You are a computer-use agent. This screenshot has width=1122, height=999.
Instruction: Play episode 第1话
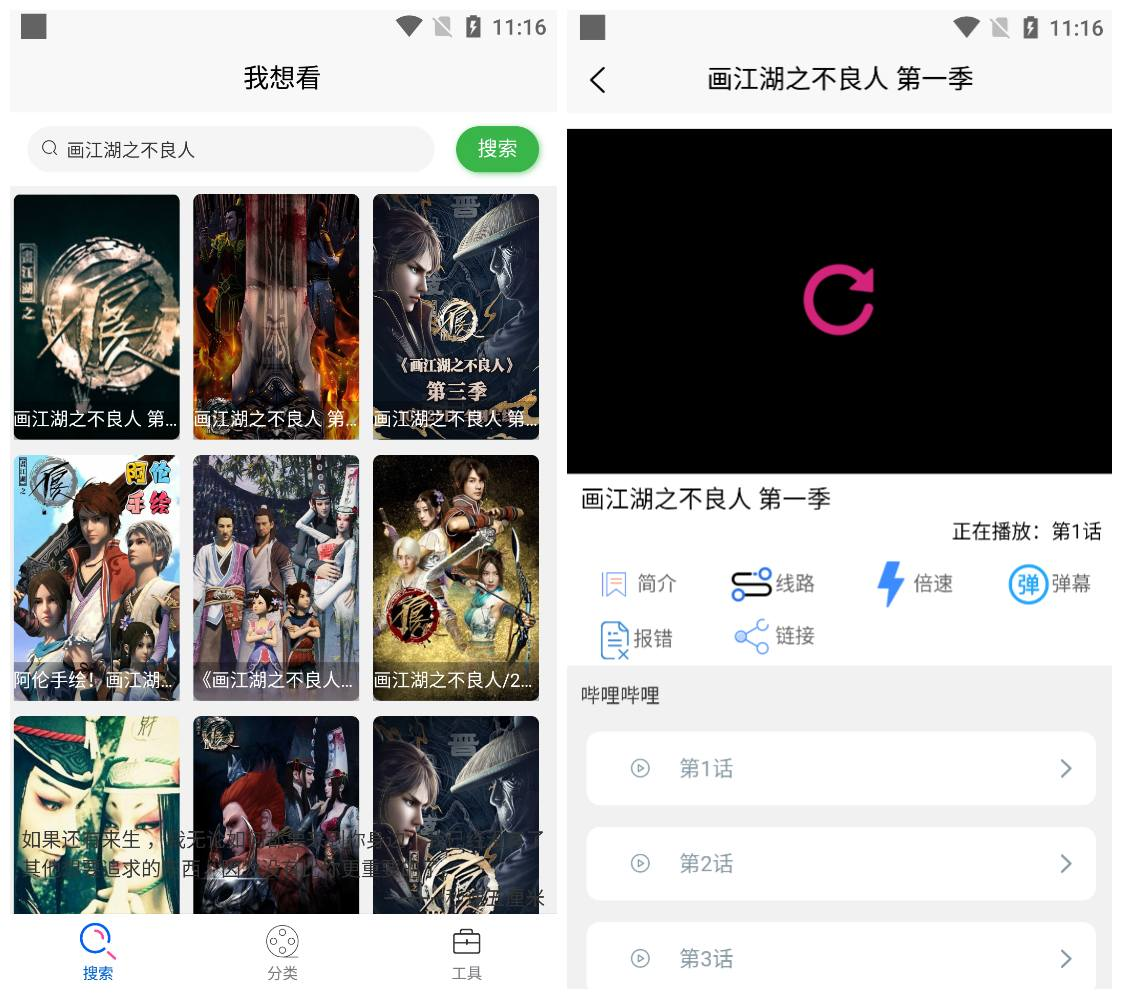tap(840, 768)
